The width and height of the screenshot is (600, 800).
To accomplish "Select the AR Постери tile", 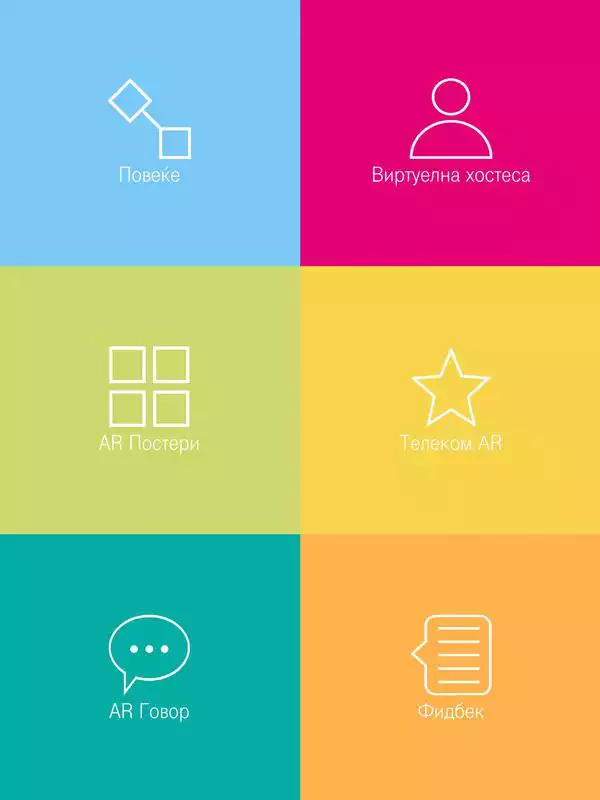I will pos(150,400).
